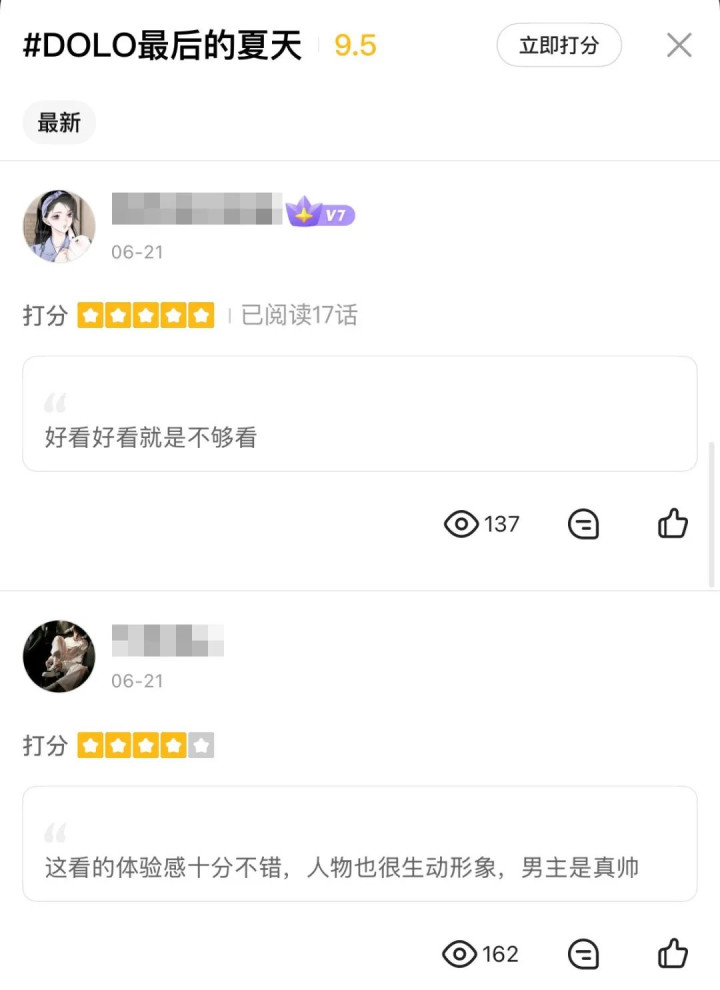Viewport: 720px width, 990px height.
Task: Open the 这看的体验感十分不错 review card
Action: coord(359,844)
